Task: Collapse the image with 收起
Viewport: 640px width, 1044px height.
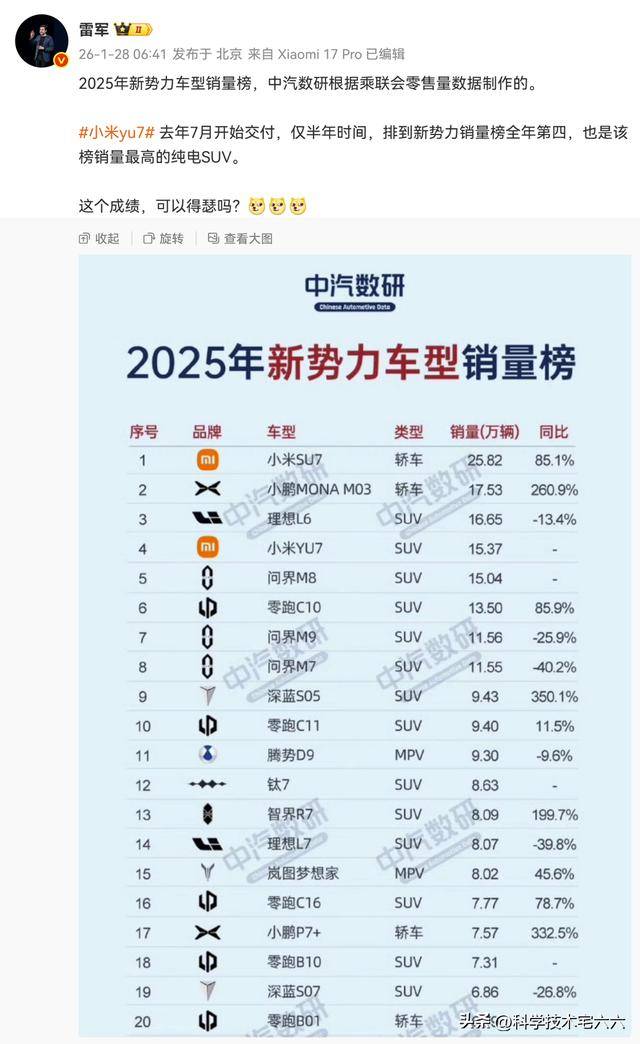Action: [x=99, y=238]
